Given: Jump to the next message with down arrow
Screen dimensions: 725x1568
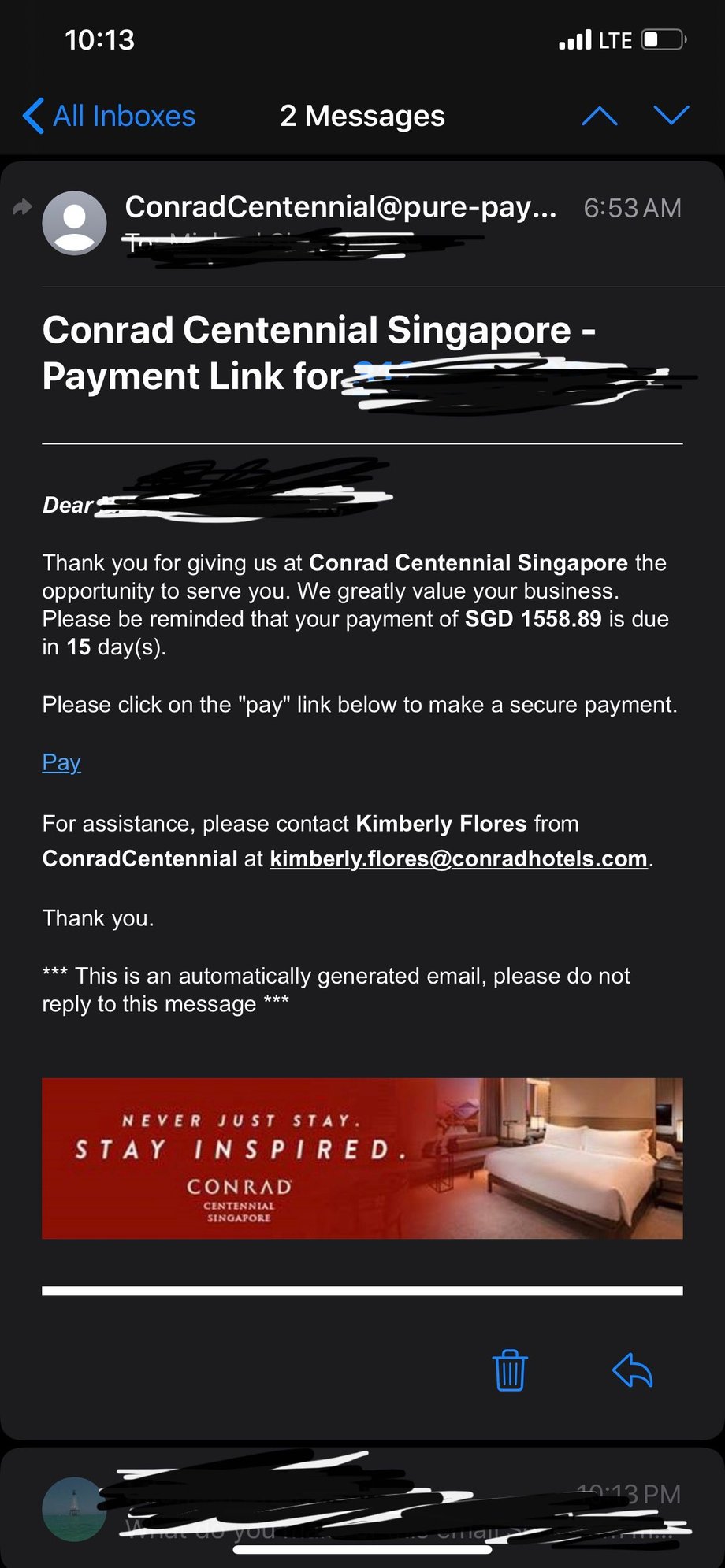Looking at the screenshot, I should click(x=671, y=116).
